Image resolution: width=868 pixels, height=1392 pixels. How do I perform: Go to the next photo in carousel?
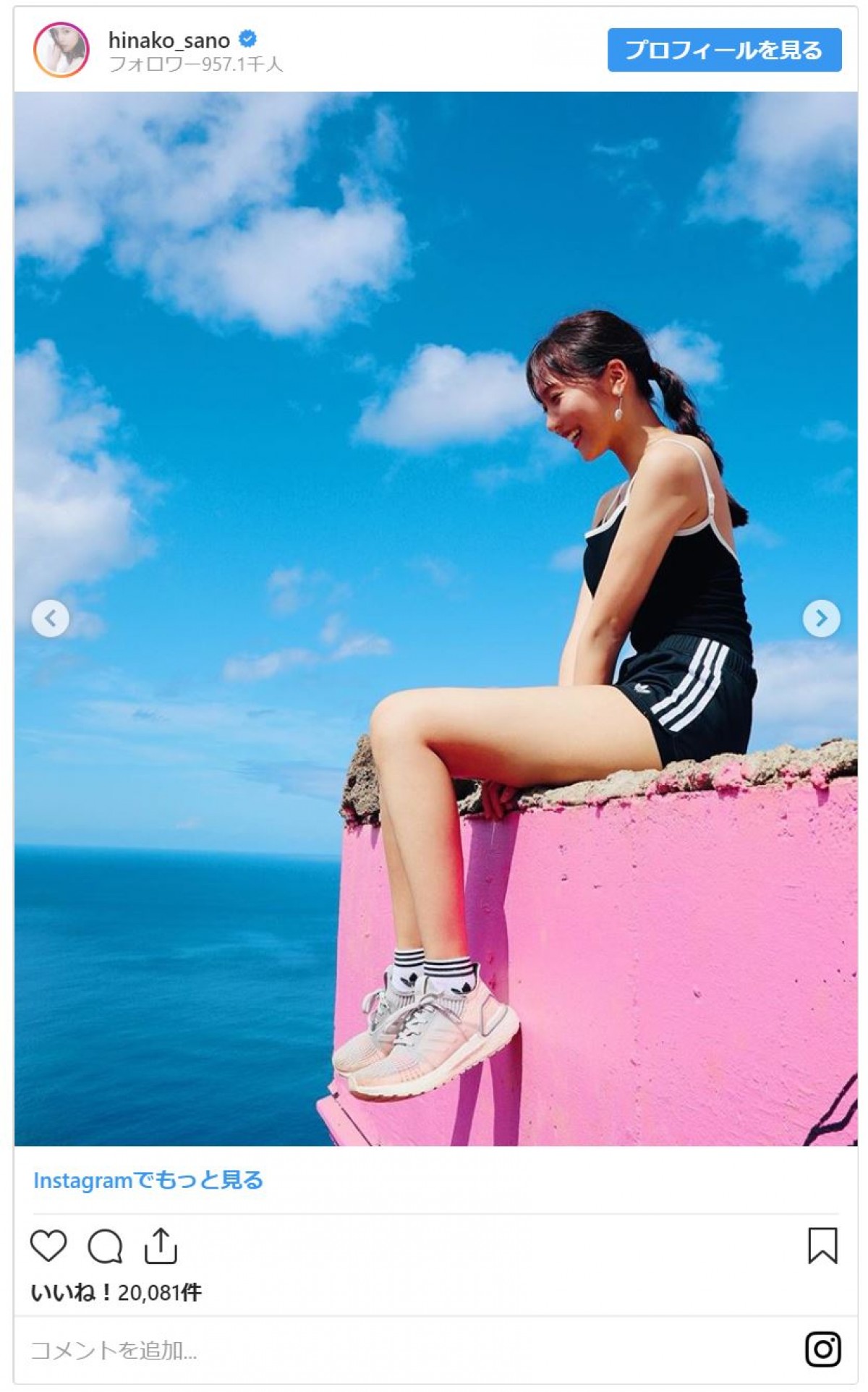coord(821,619)
